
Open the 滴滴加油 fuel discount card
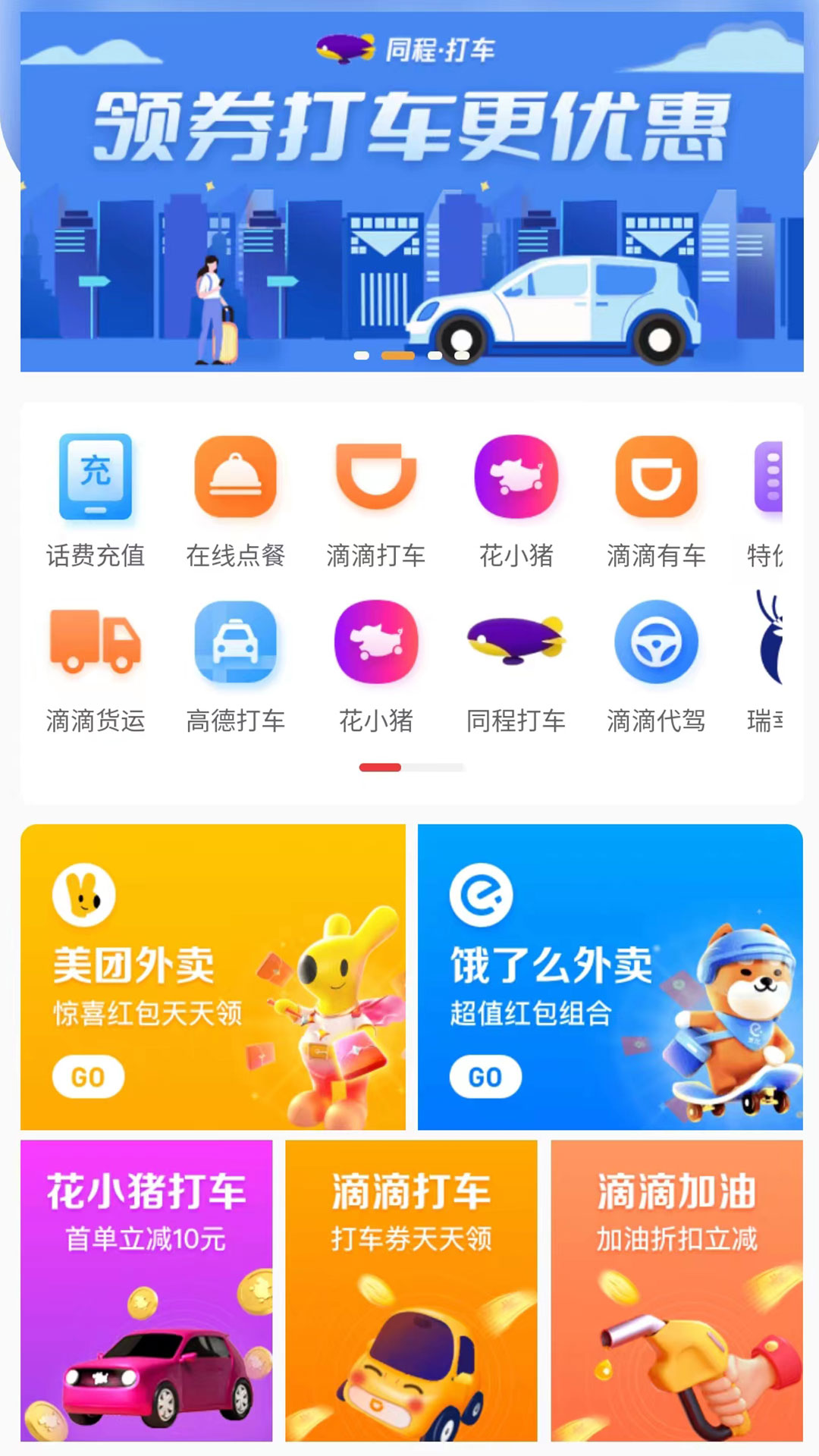[676, 1291]
